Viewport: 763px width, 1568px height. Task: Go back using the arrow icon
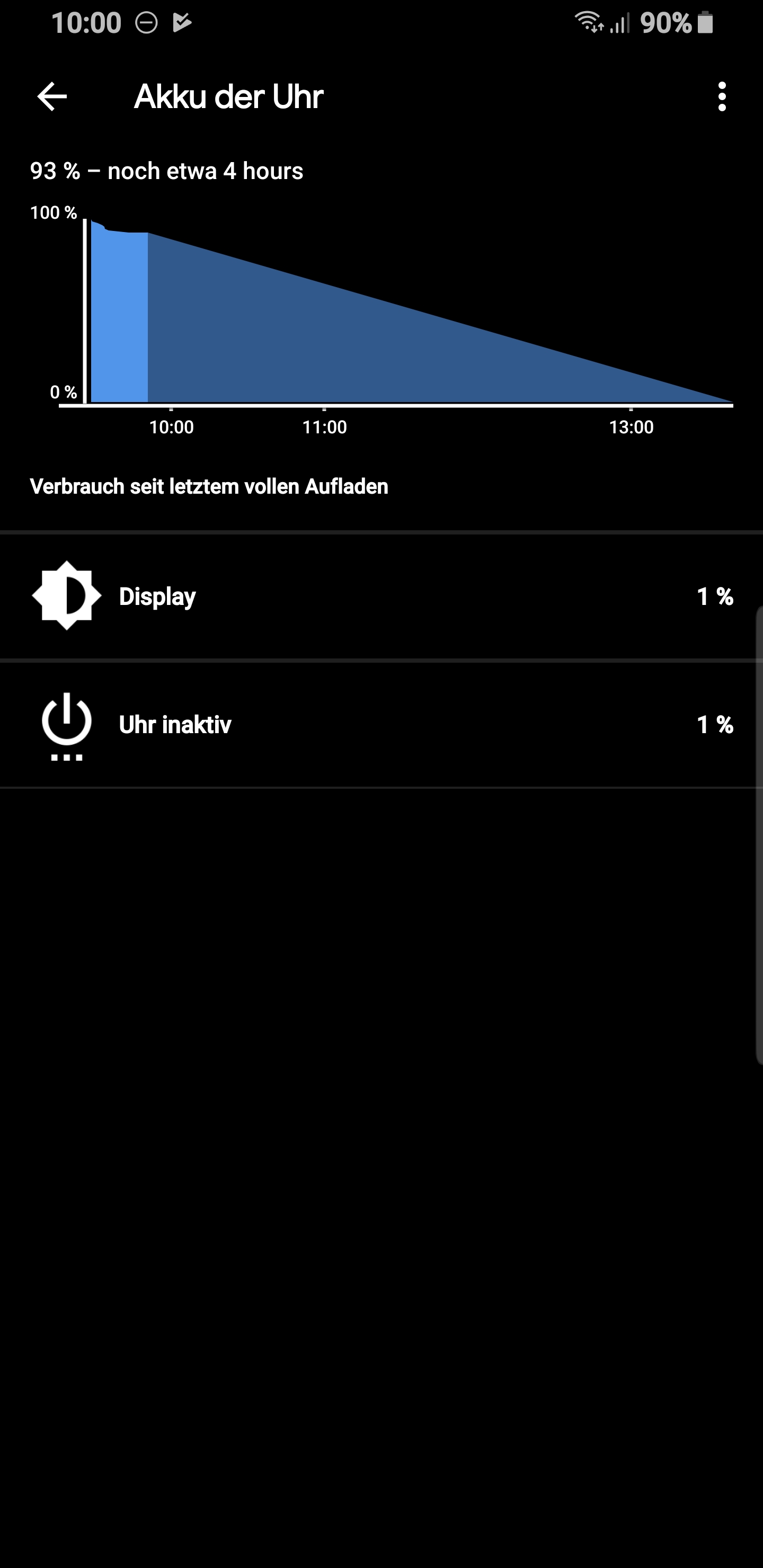[52, 97]
